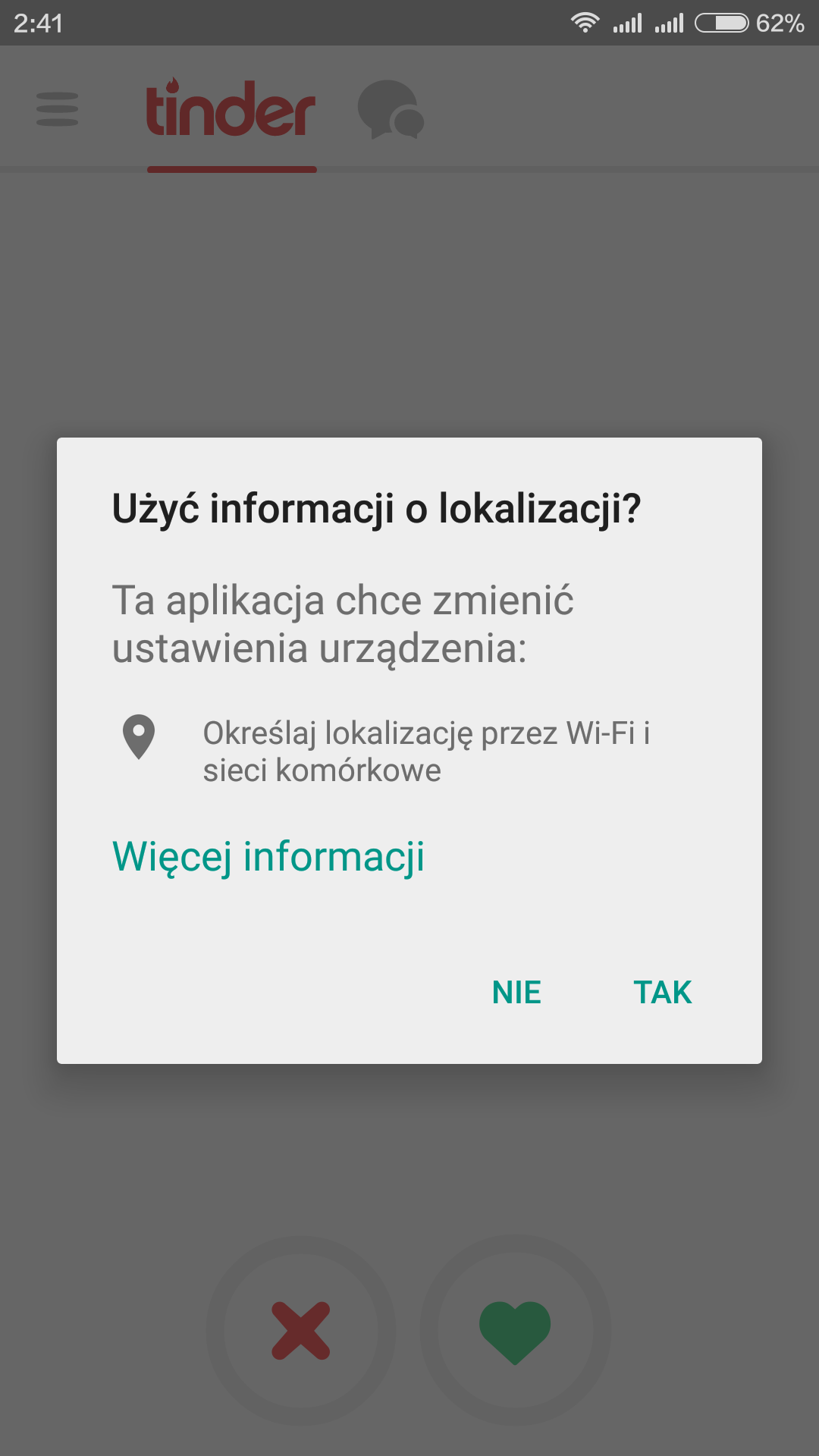Image resolution: width=819 pixels, height=1456 pixels.
Task: Tap TAK to allow location settings
Action: click(x=662, y=992)
